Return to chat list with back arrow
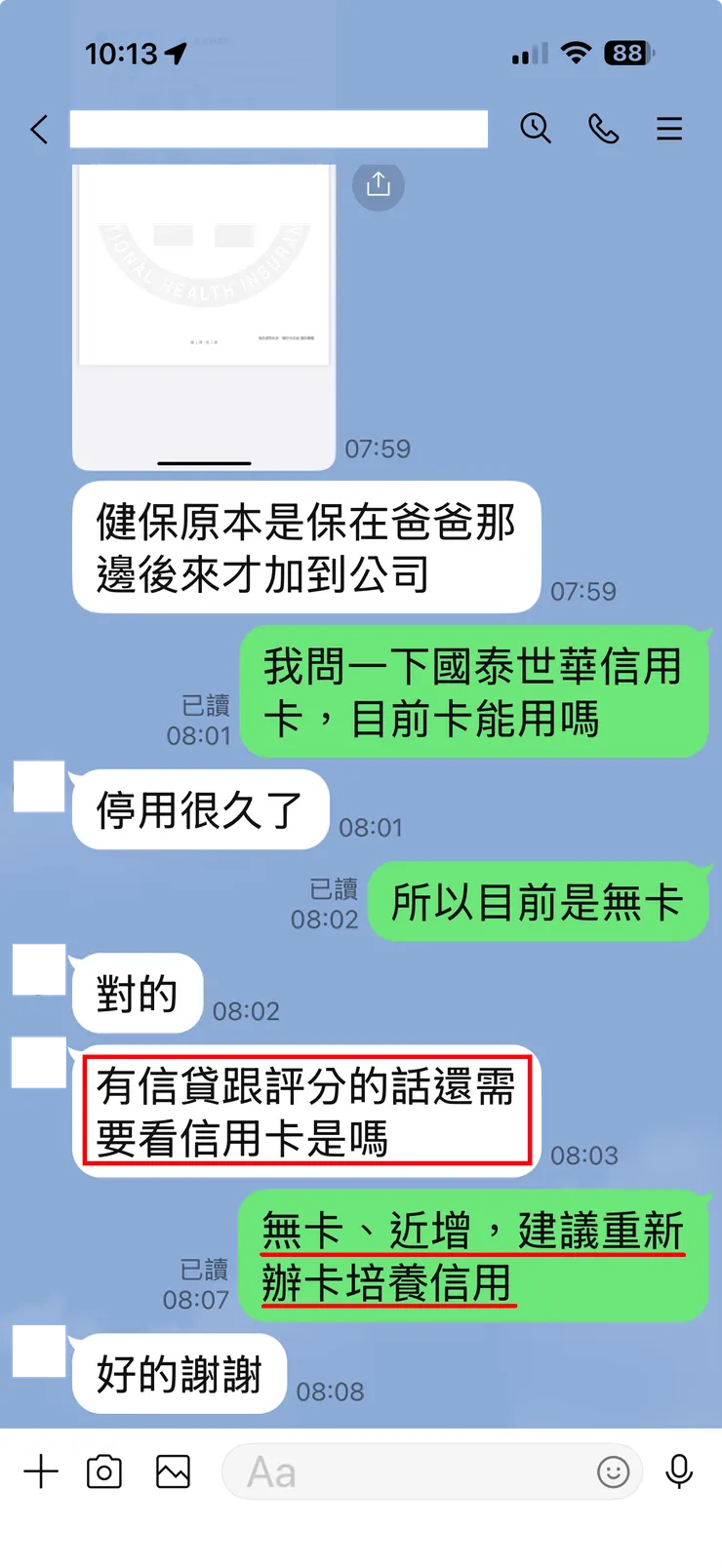This screenshot has width=722, height=1568. pos(38,129)
